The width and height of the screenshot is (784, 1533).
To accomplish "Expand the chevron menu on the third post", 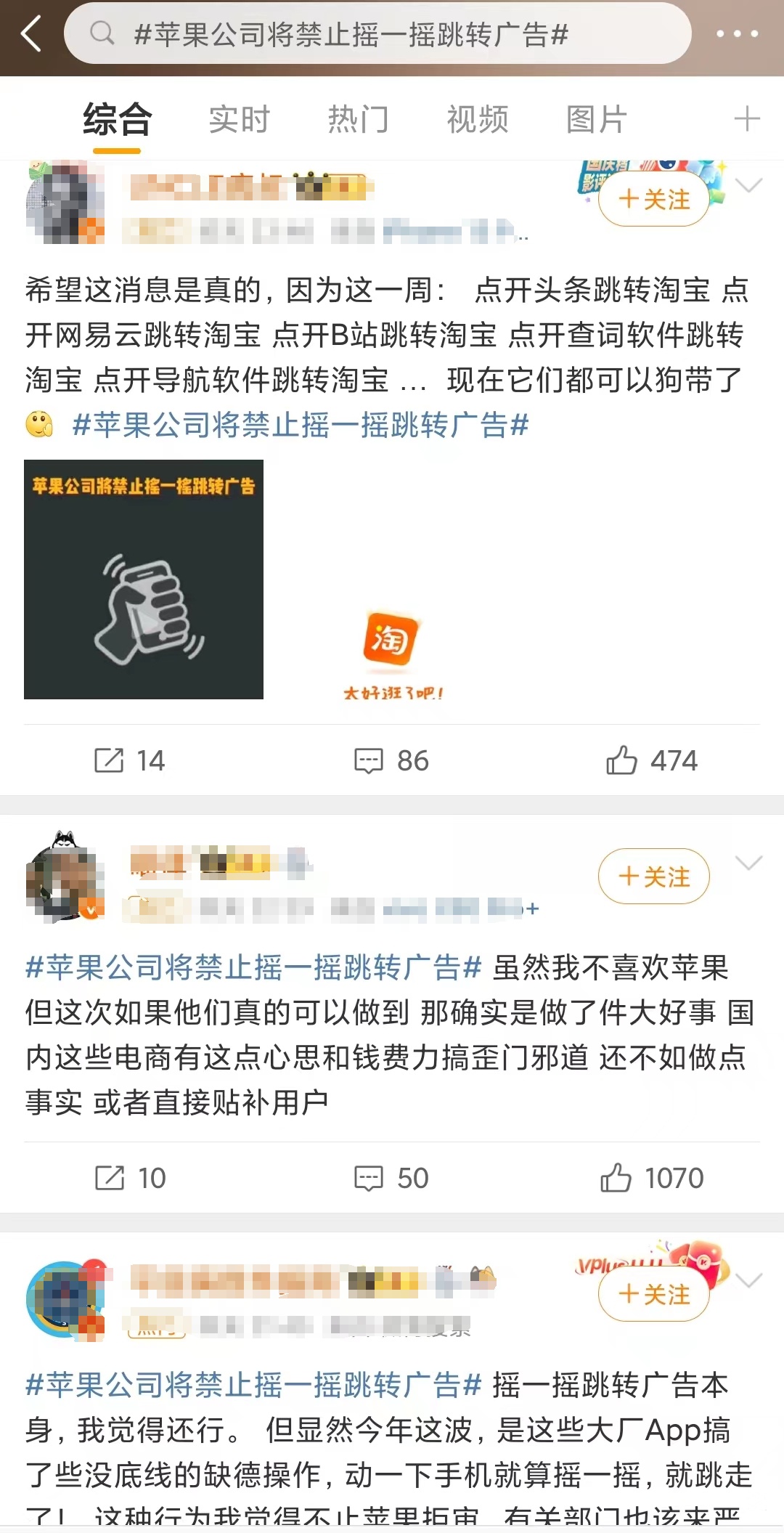I will click(748, 1280).
